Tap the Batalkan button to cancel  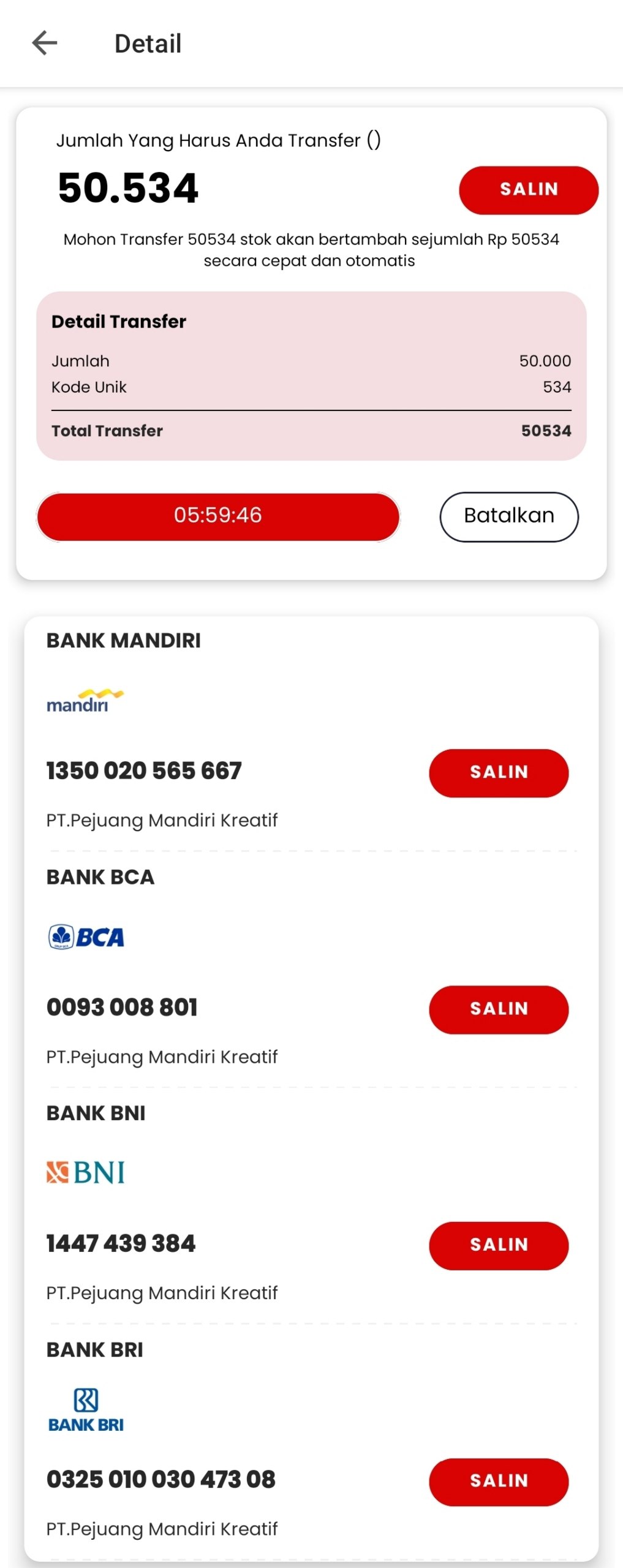tap(508, 516)
